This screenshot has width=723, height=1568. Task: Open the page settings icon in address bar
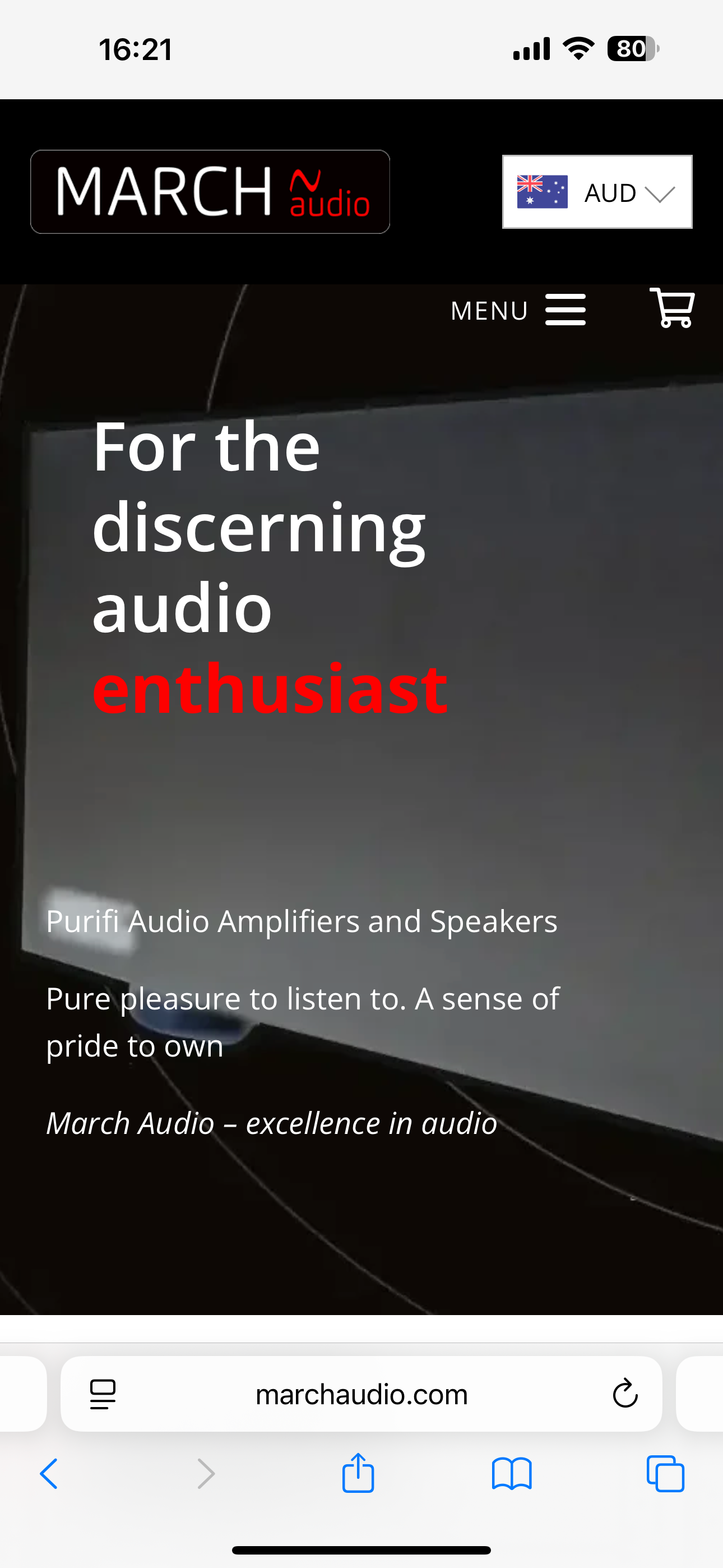(102, 1394)
